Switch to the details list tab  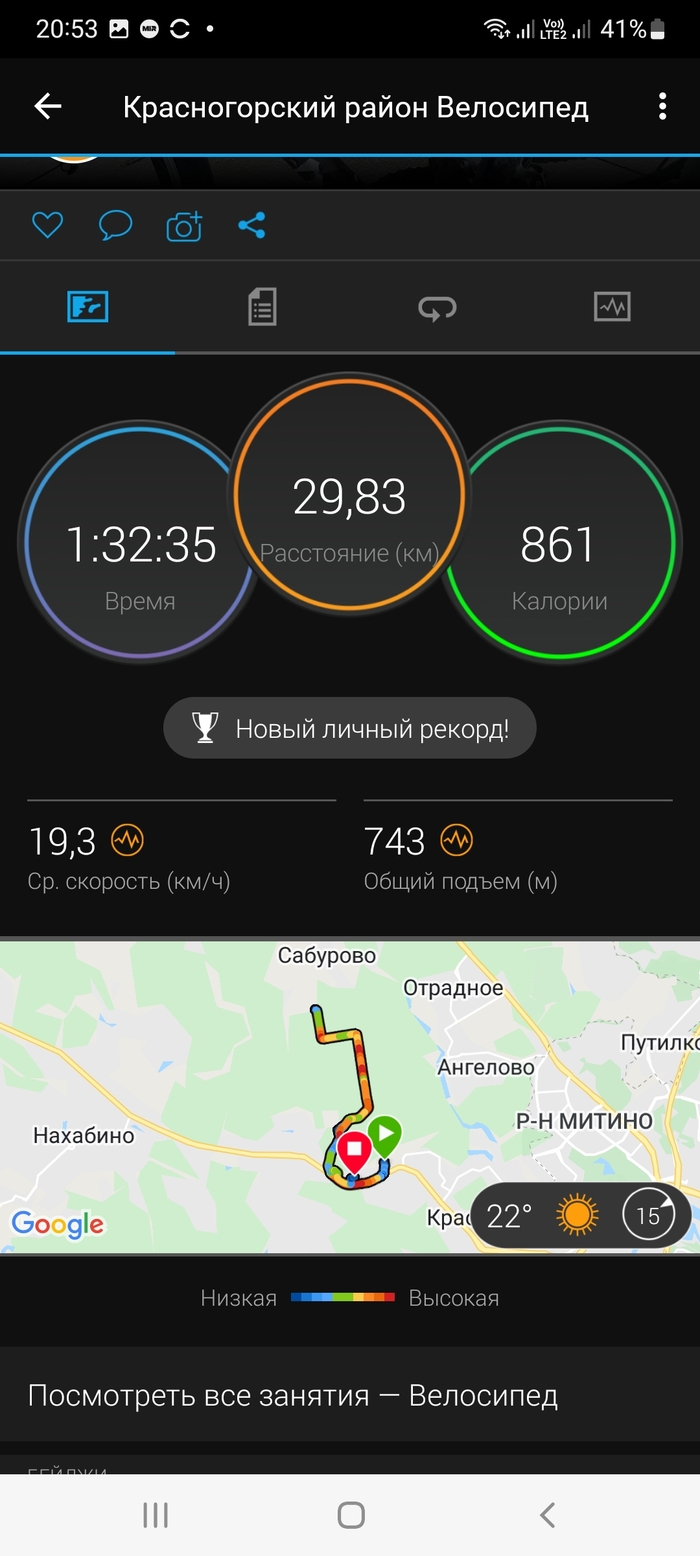pos(262,306)
